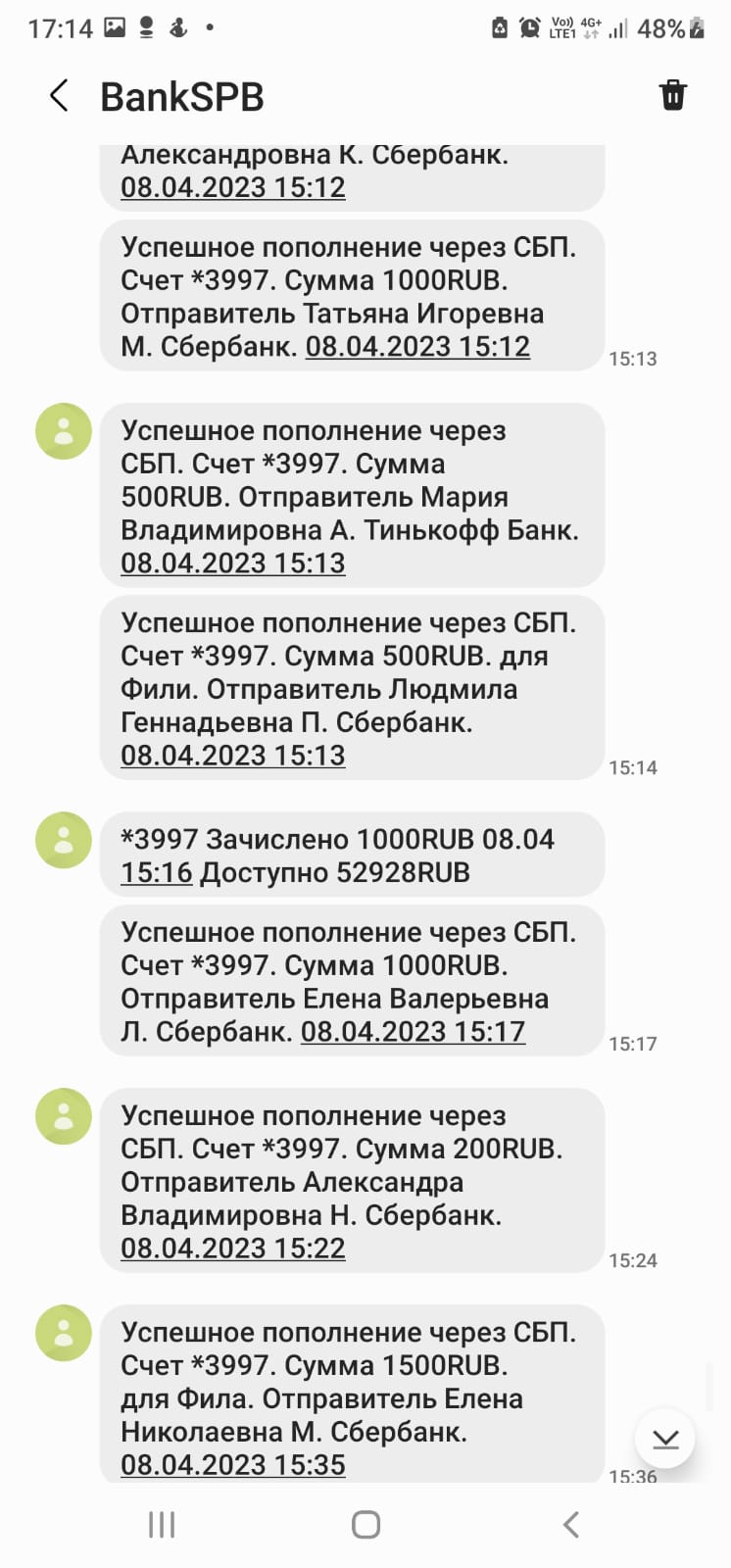
Task: Open the underlined date 08.04.2023 15:17
Action: 413,1031
